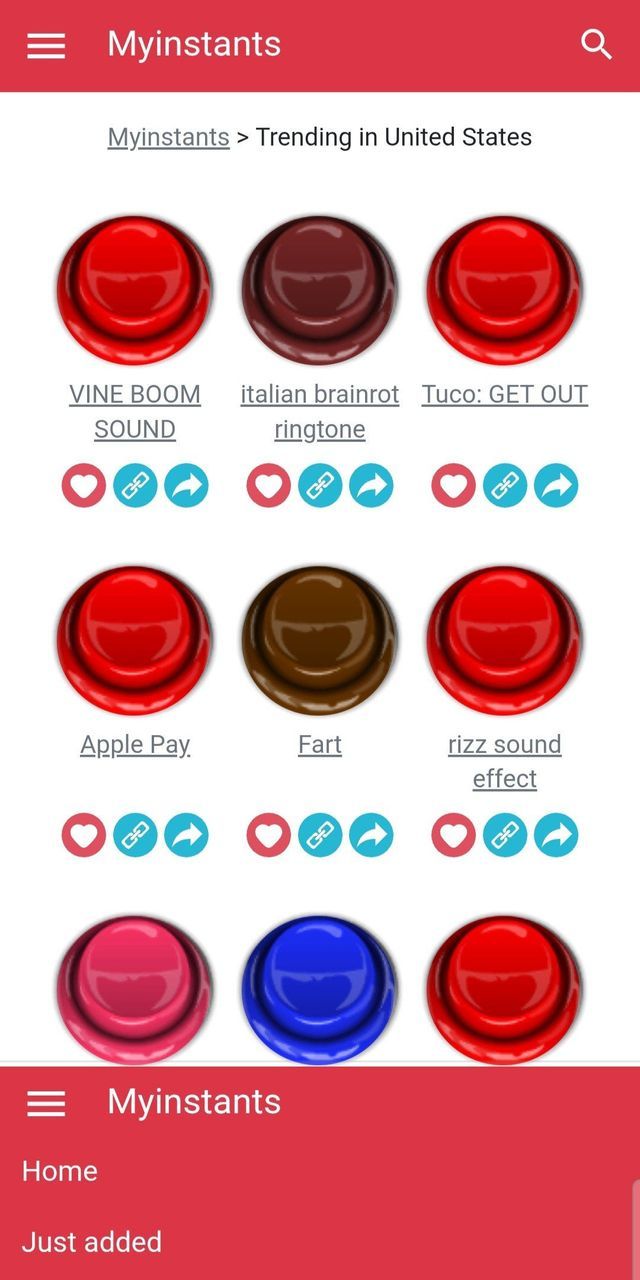
Task: Open the search icon in the top bar
Action: [596, 45]
